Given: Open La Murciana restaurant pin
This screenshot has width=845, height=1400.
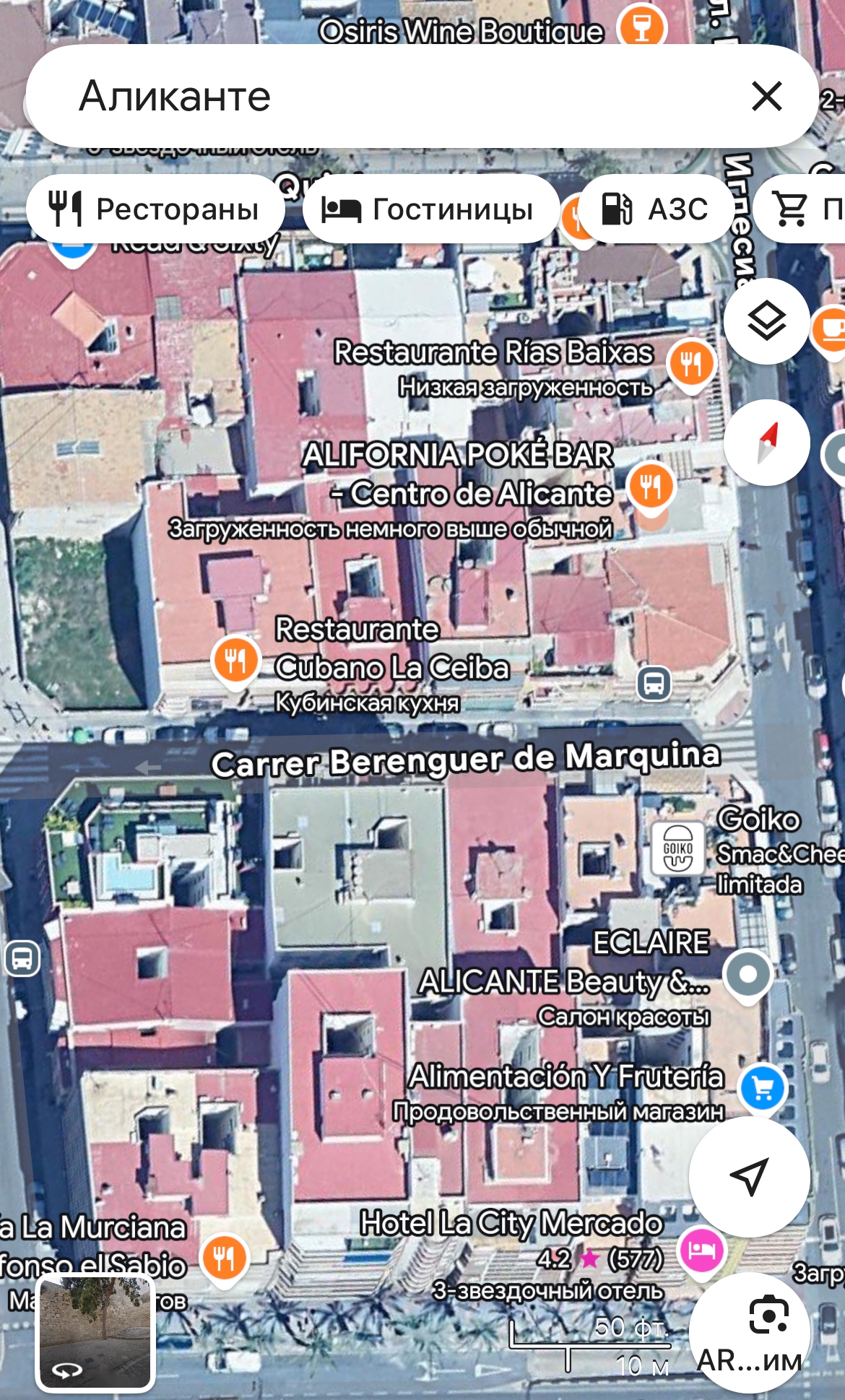Looking at the screenshot, I should point(225,1258).
